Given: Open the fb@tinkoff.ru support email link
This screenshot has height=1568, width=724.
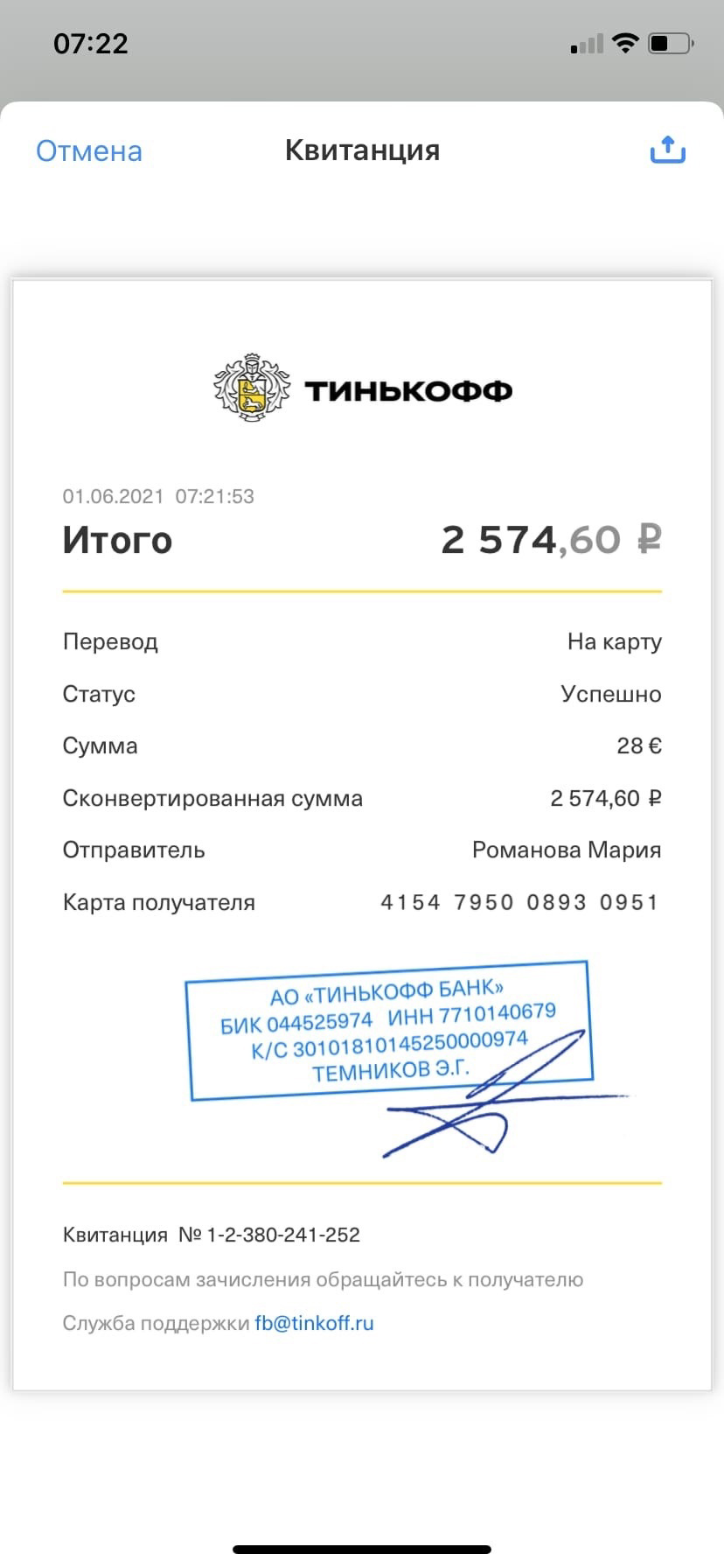Looking at the screenshot, I should [x=314, y=1323].
